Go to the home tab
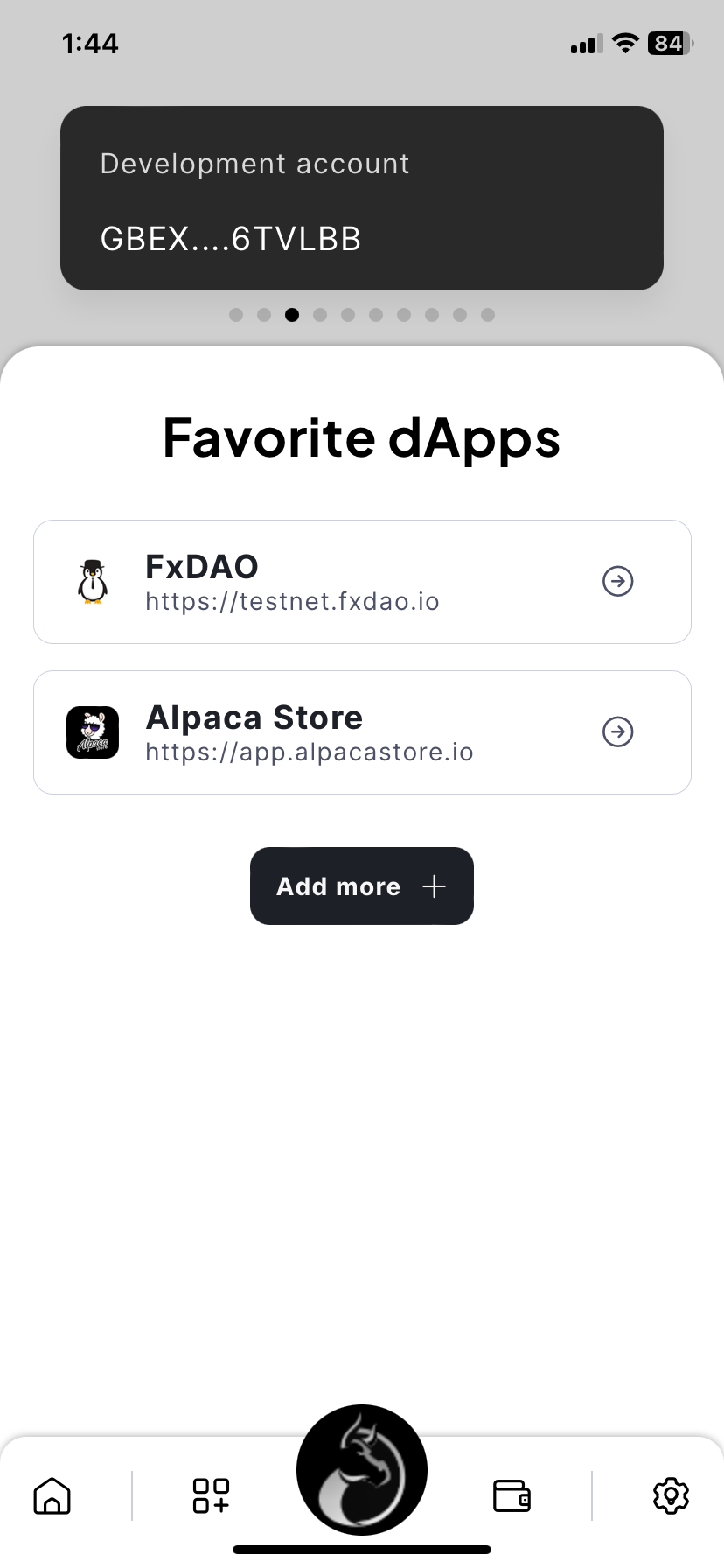The image size is (724, 1568). [x=52, y=1495]
